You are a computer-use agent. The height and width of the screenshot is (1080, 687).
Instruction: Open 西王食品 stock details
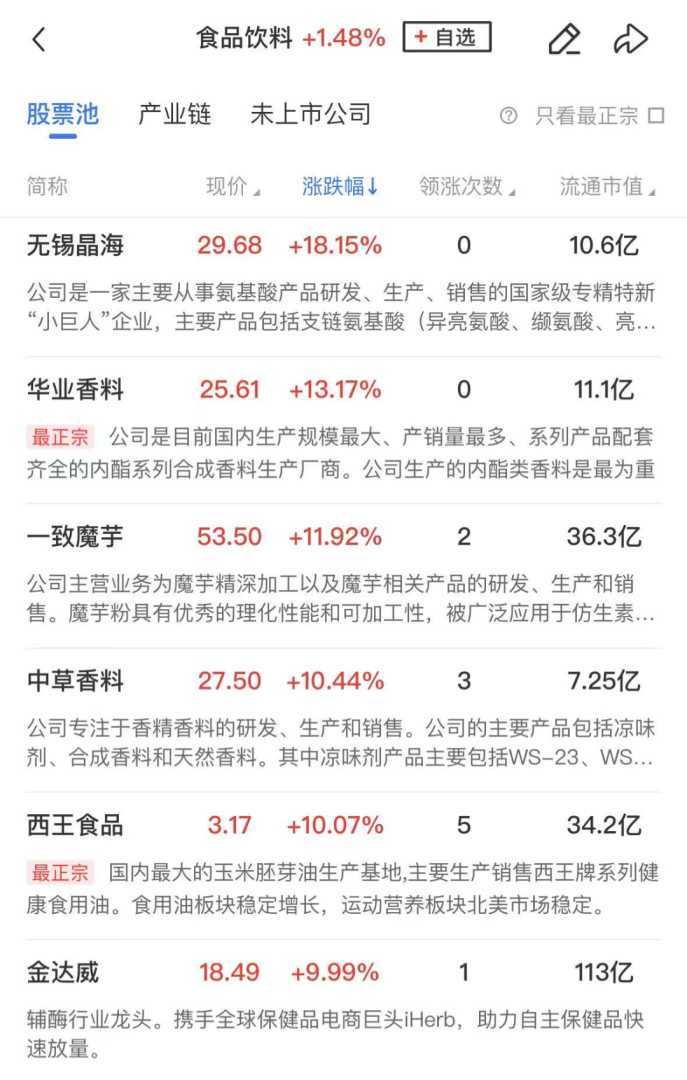76,827
